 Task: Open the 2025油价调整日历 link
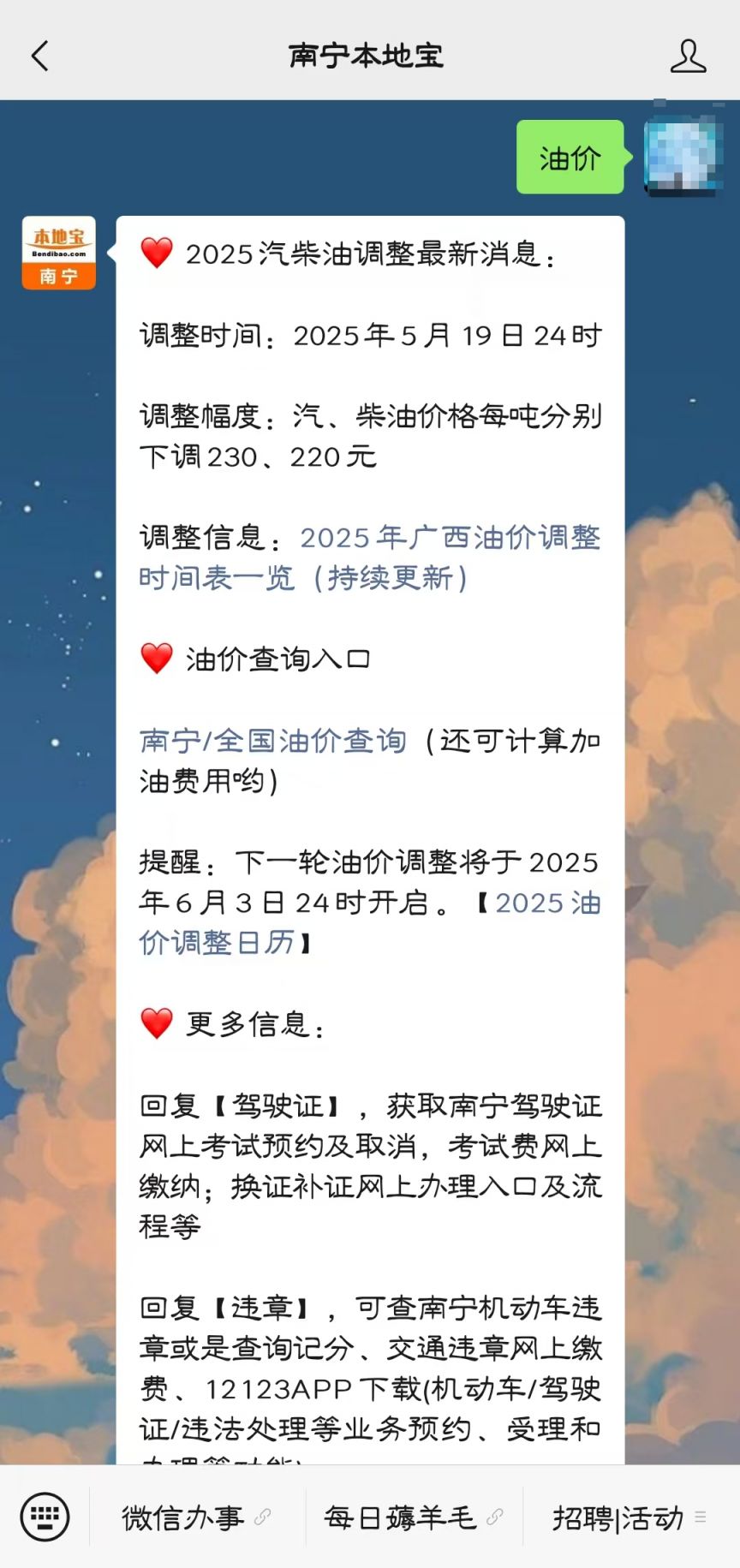coord(370,922)
